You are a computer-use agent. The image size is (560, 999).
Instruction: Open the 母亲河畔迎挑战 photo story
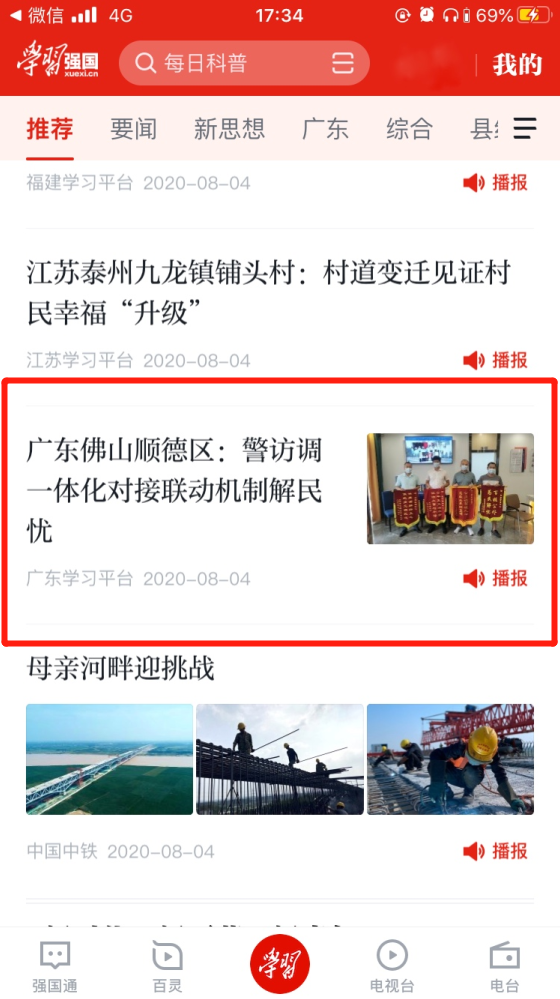tap(120, 668)
